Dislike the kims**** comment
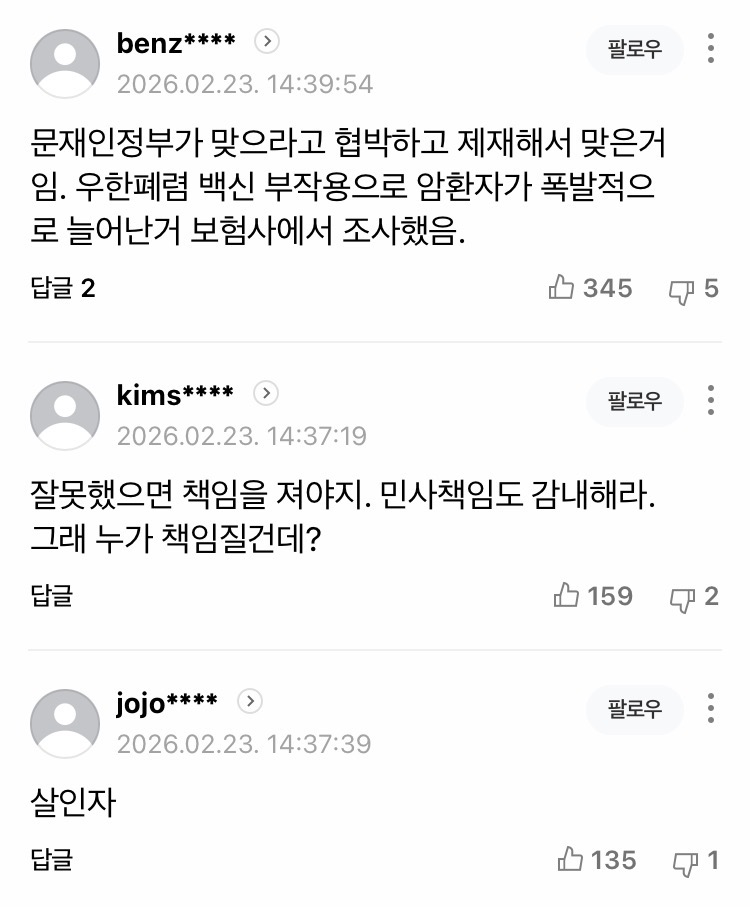 tap(682, 598)
